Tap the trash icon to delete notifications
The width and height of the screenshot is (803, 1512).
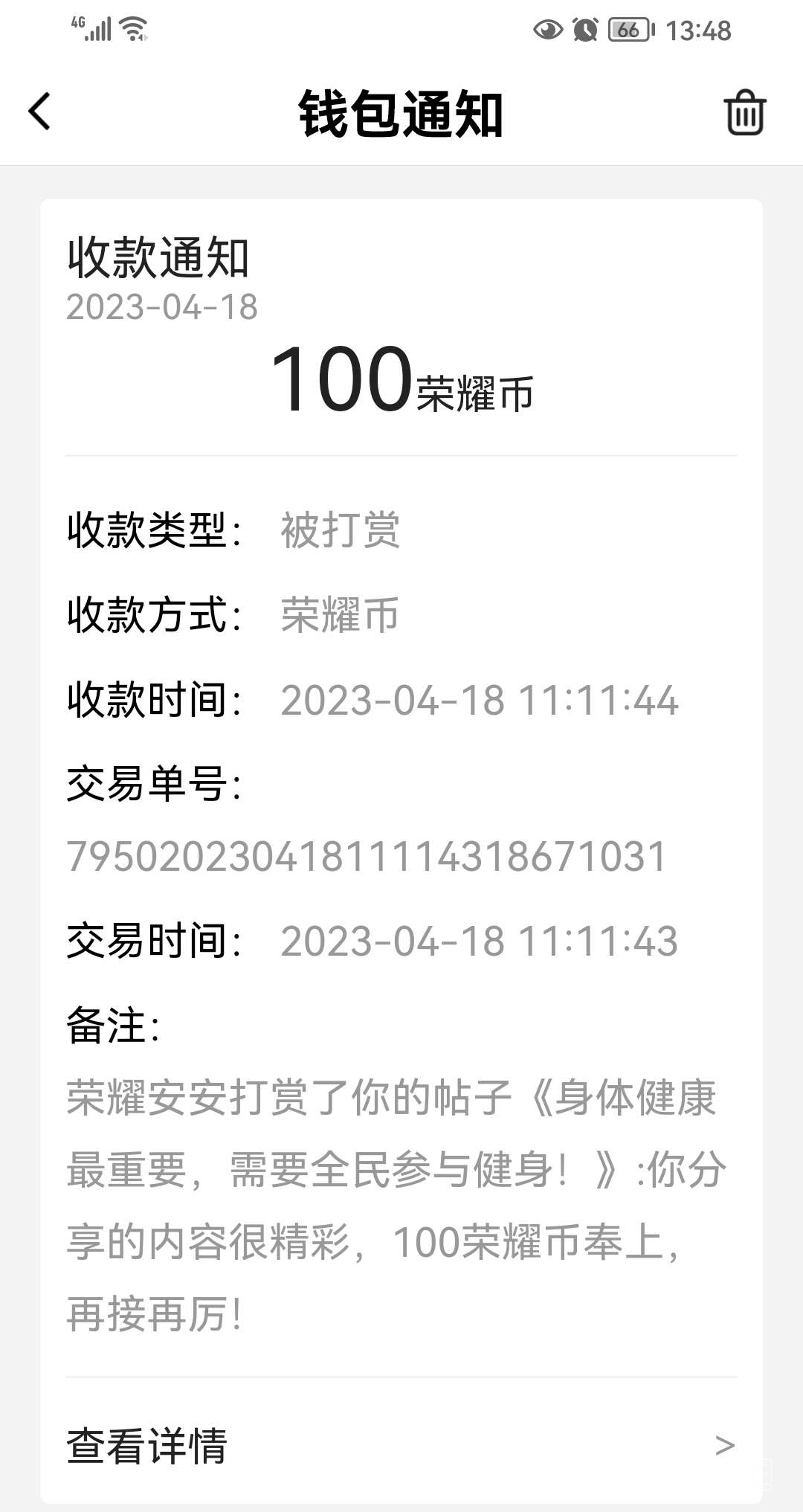pos(744,113)
